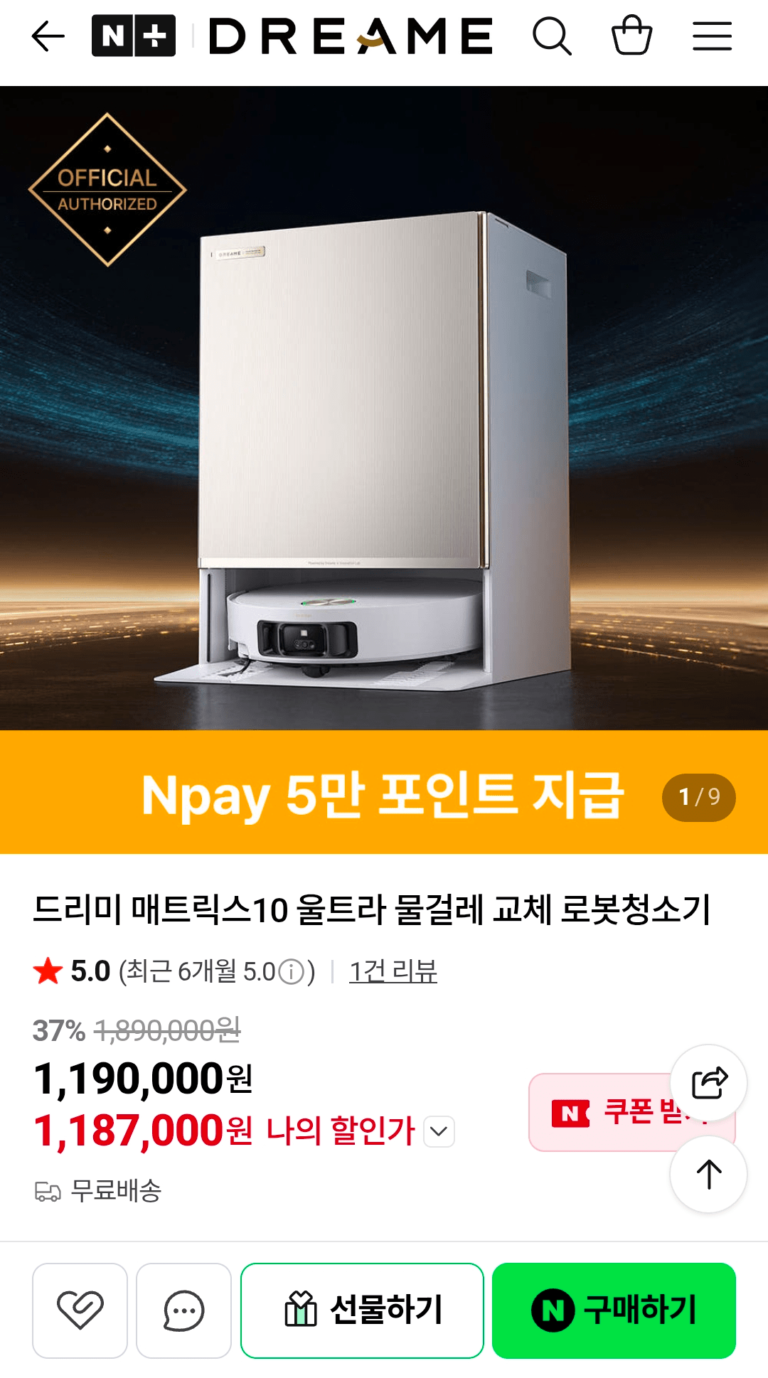This screenshot has height=1378, width=768.
Task: Show rating info next to 최근 6개월 5.0
Action: pos(290,972)
